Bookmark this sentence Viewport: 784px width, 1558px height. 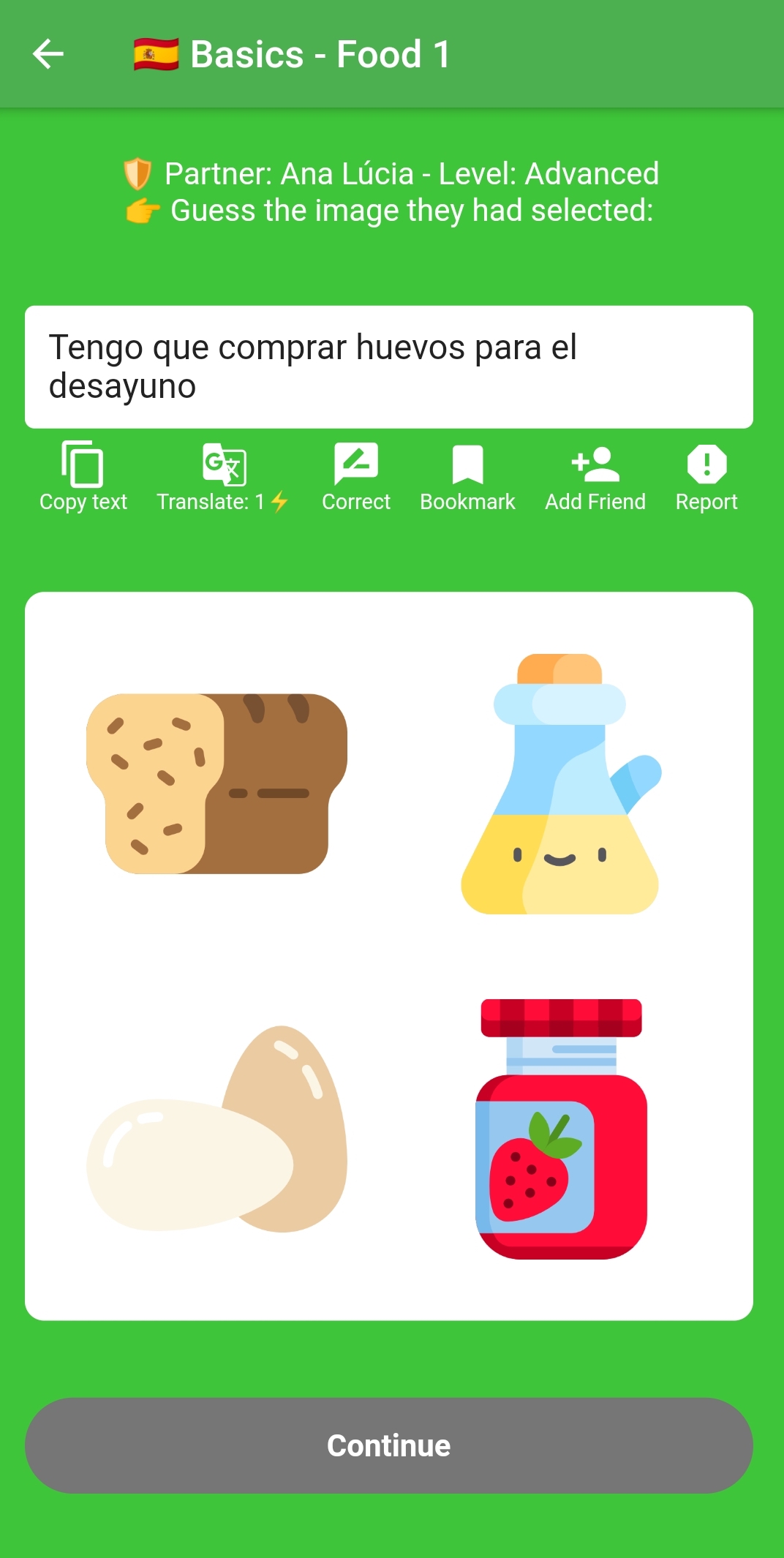pos(468,476)
